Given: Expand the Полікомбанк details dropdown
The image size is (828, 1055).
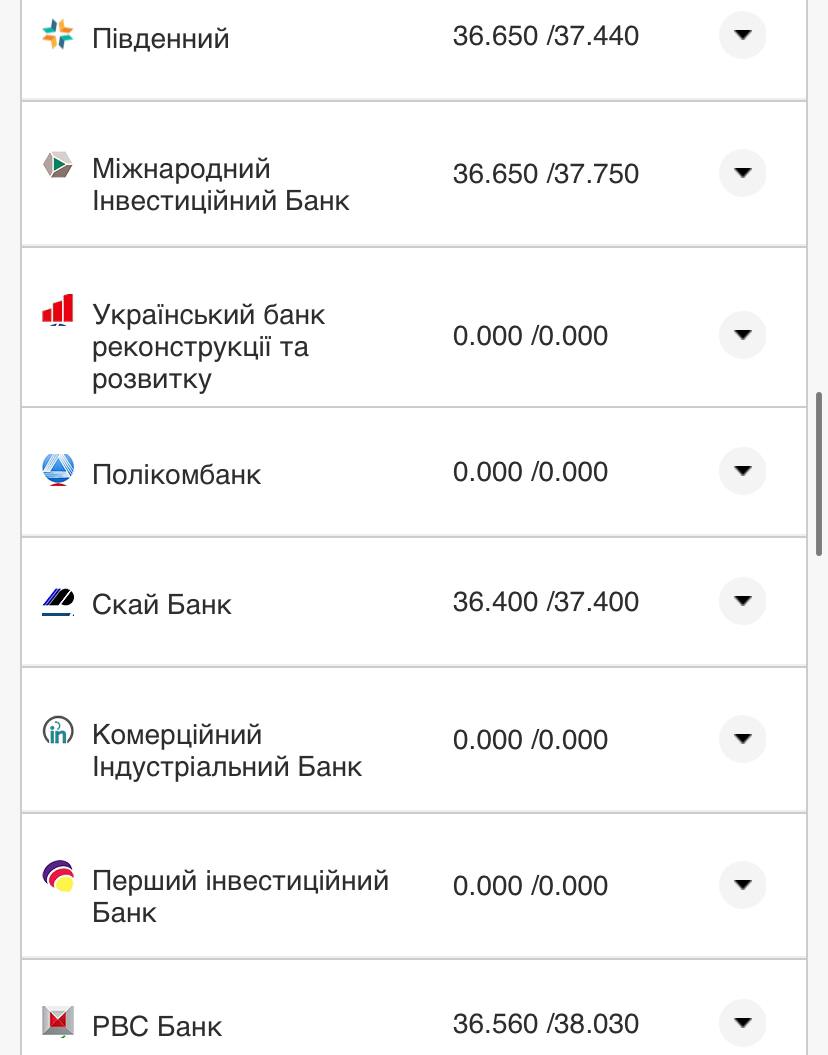Looking at the screenshot, I should coord(742,470).
